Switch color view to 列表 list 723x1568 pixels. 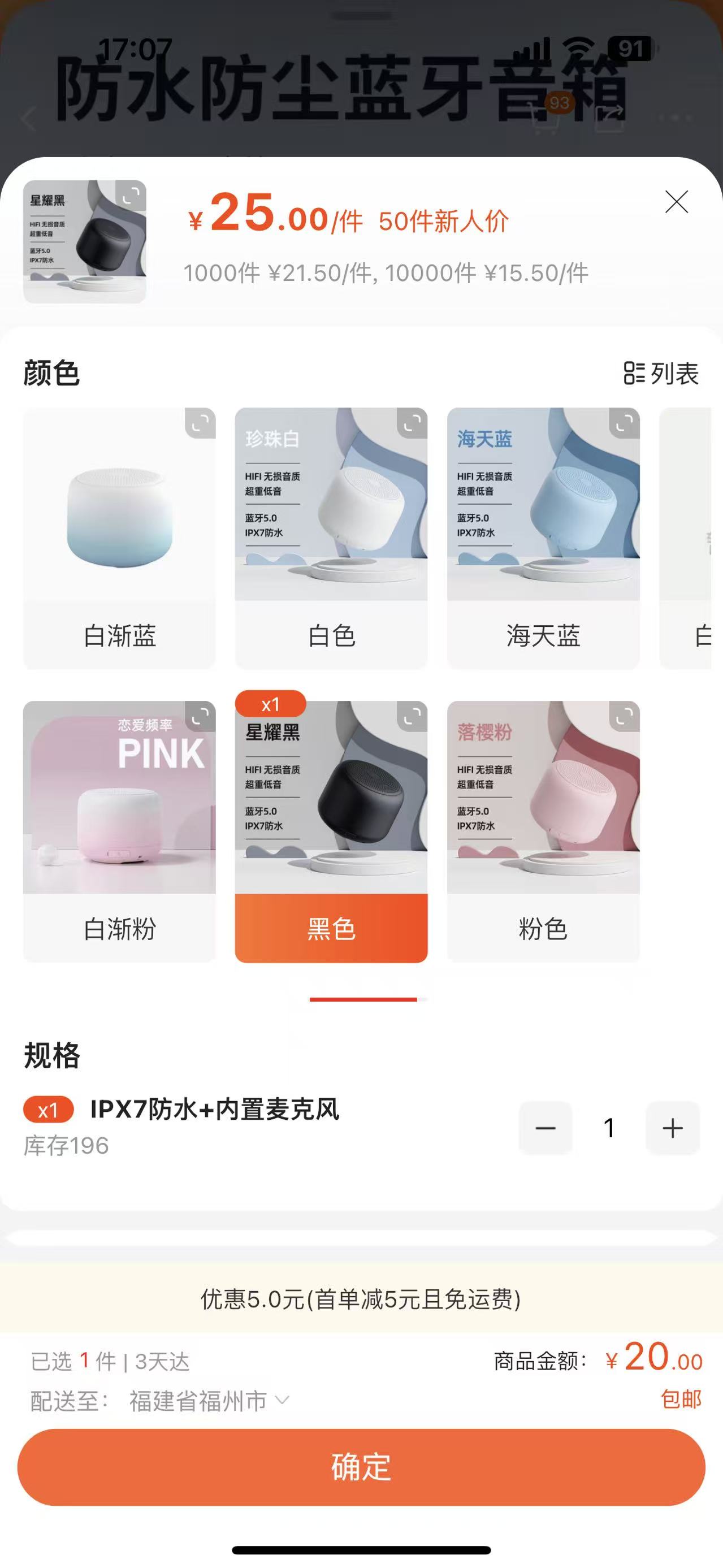[661, 373]
